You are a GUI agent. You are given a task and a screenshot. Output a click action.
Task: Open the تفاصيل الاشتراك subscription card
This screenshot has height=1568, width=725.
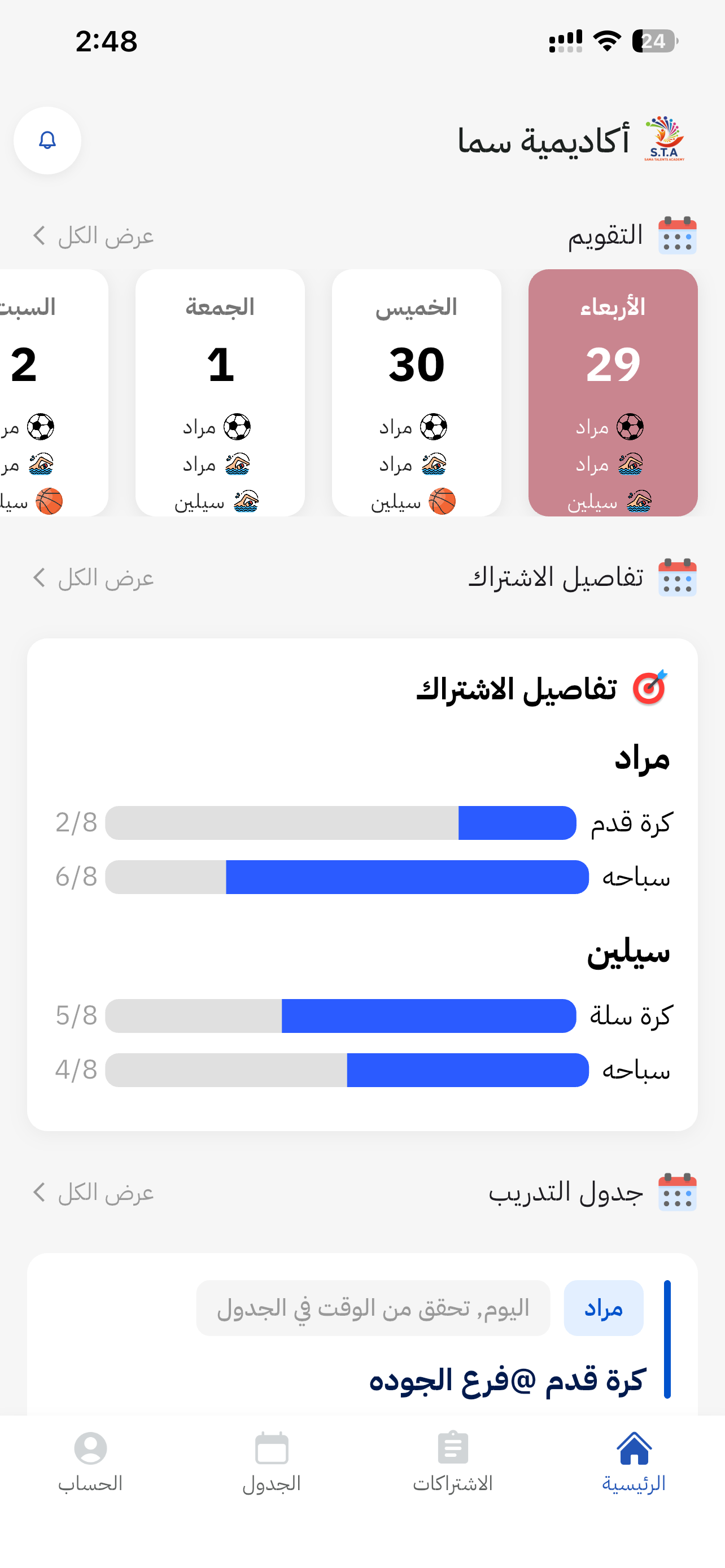(362, 884)
